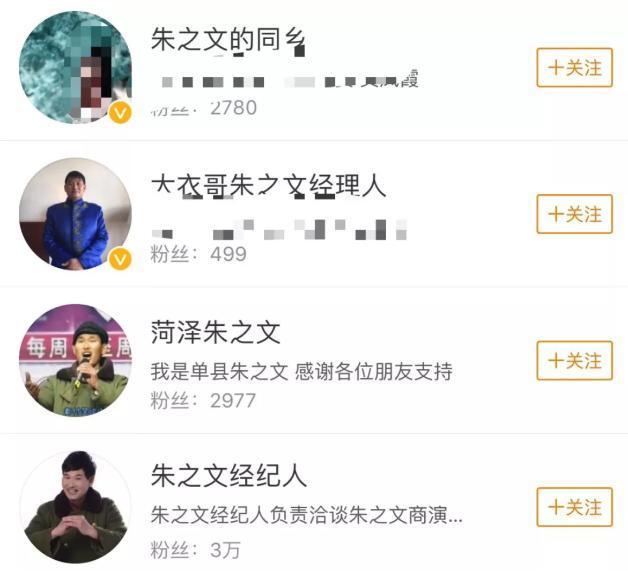View the 大衣哥朱之文经理人 account row
The width and height of the screenshot is (628, 584).
(x=268, y=186)
